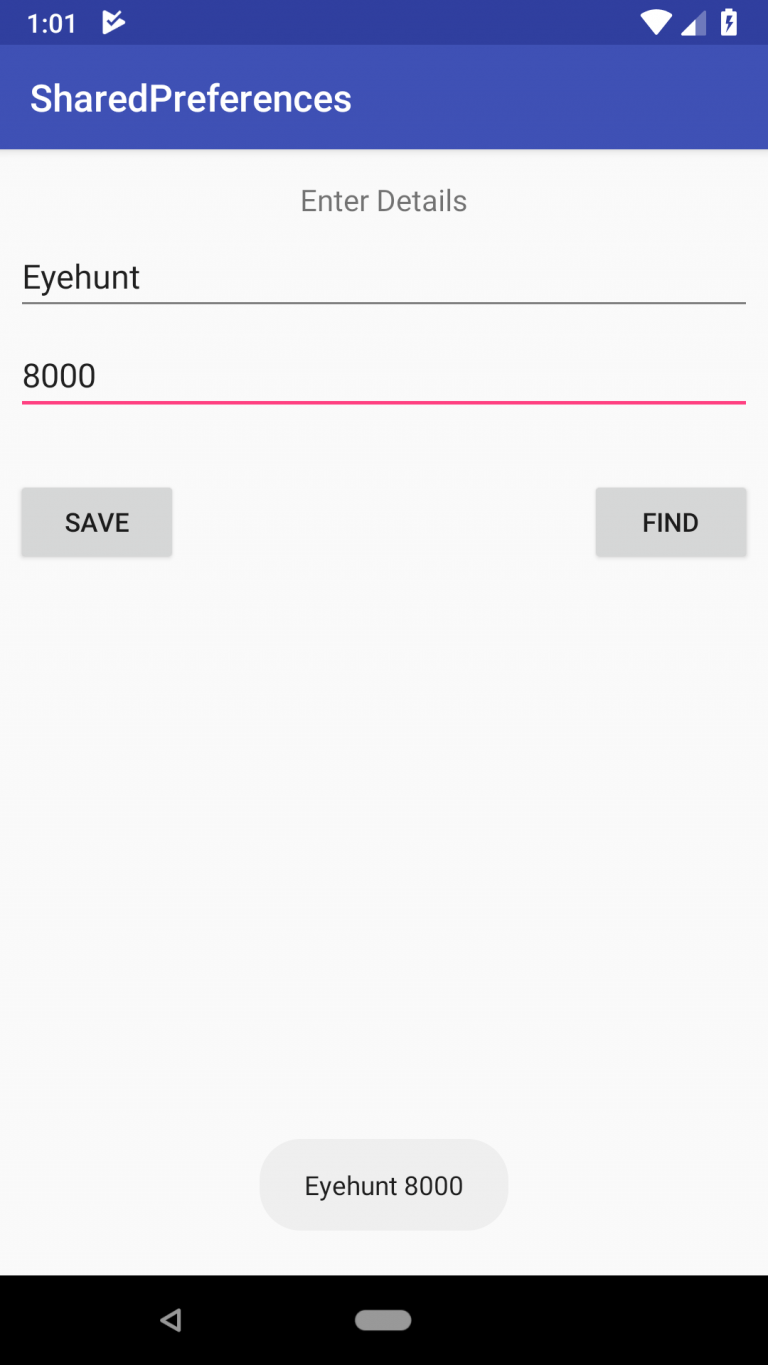This screenshot has height=1365, width=768.
Task: Tap the Eyehunt 8000 toast message
Action: (383, 1184)
